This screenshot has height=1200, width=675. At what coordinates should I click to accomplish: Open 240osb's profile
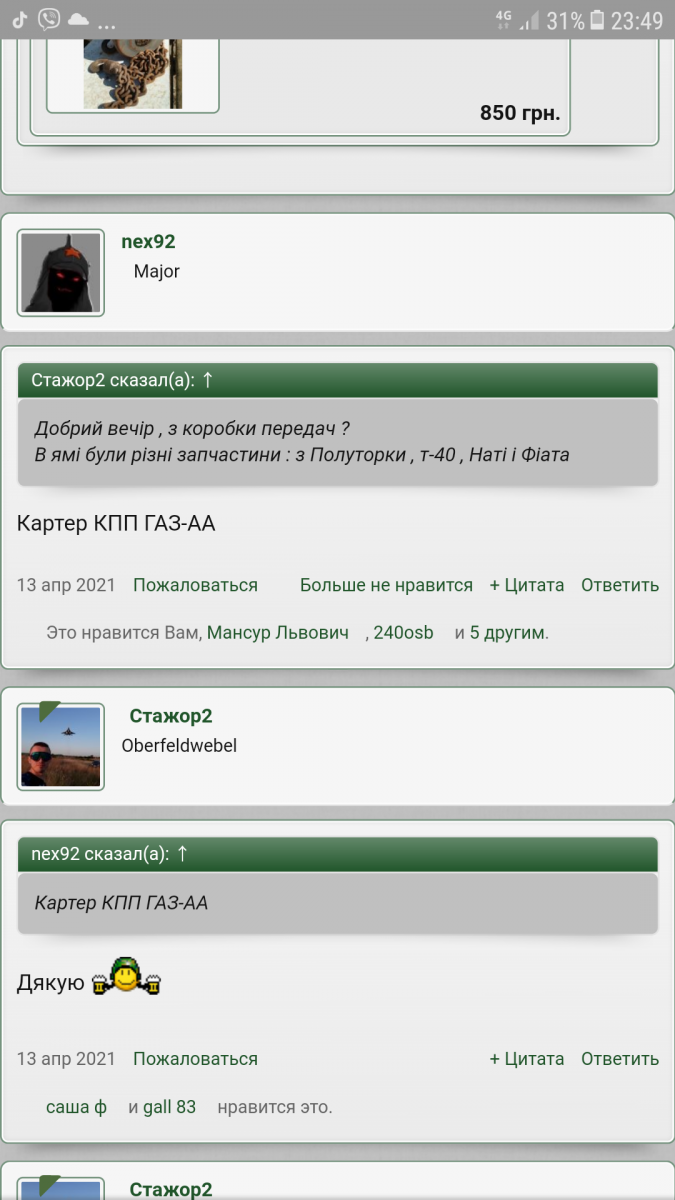click(x=404, y=633)
